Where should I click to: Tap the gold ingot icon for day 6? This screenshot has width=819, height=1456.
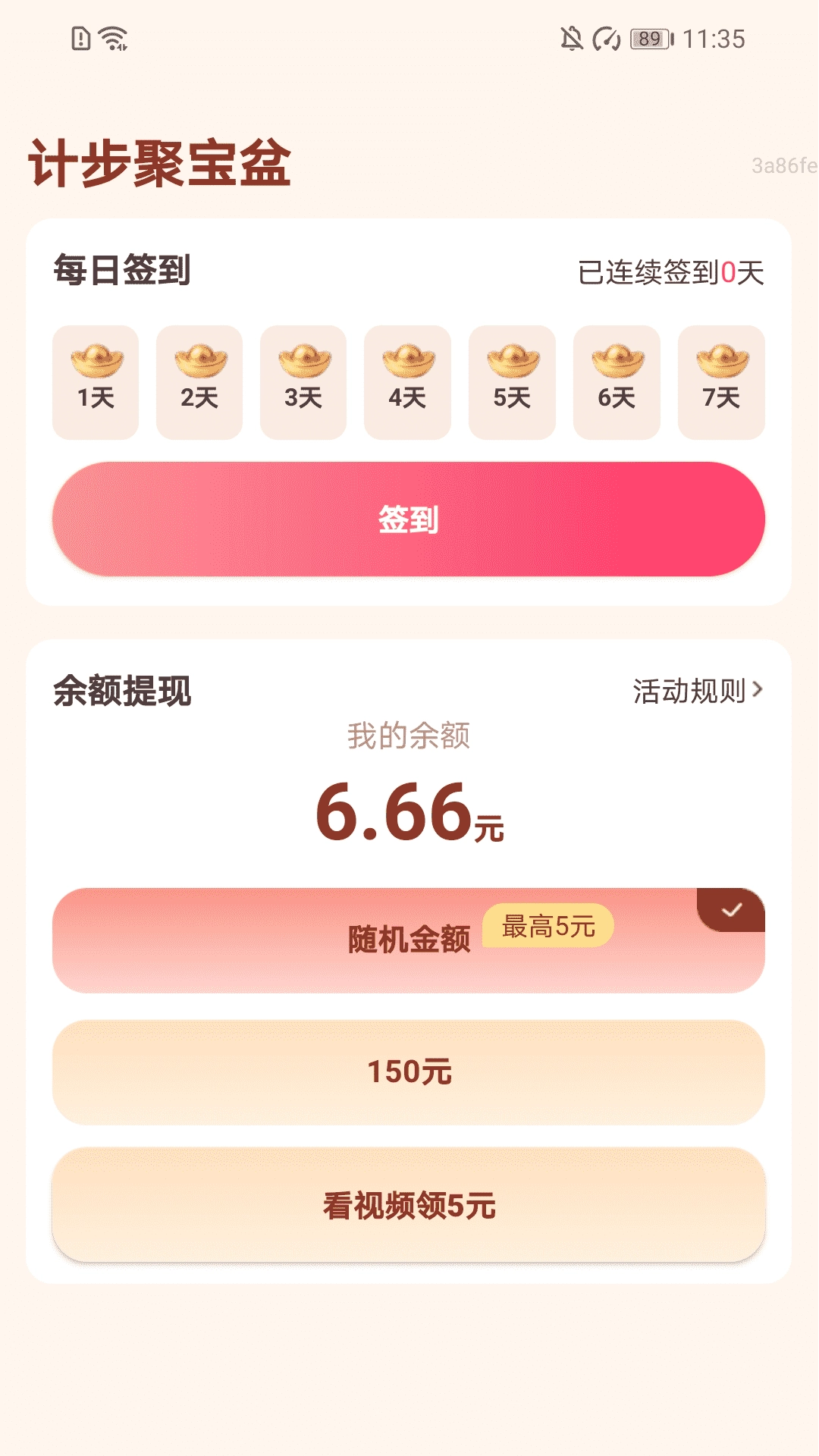point(616,362)
